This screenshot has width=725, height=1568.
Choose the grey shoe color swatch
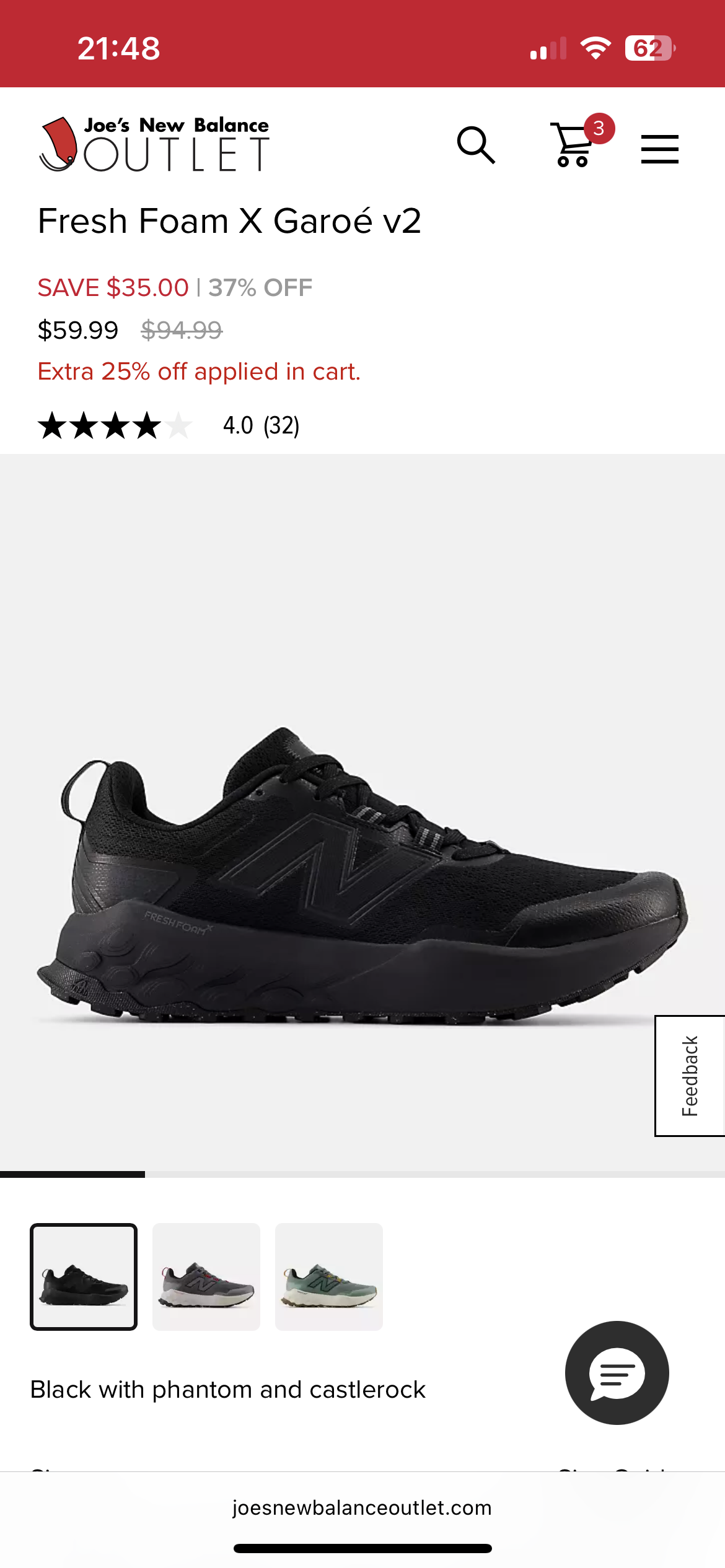tap(206, 1276)
